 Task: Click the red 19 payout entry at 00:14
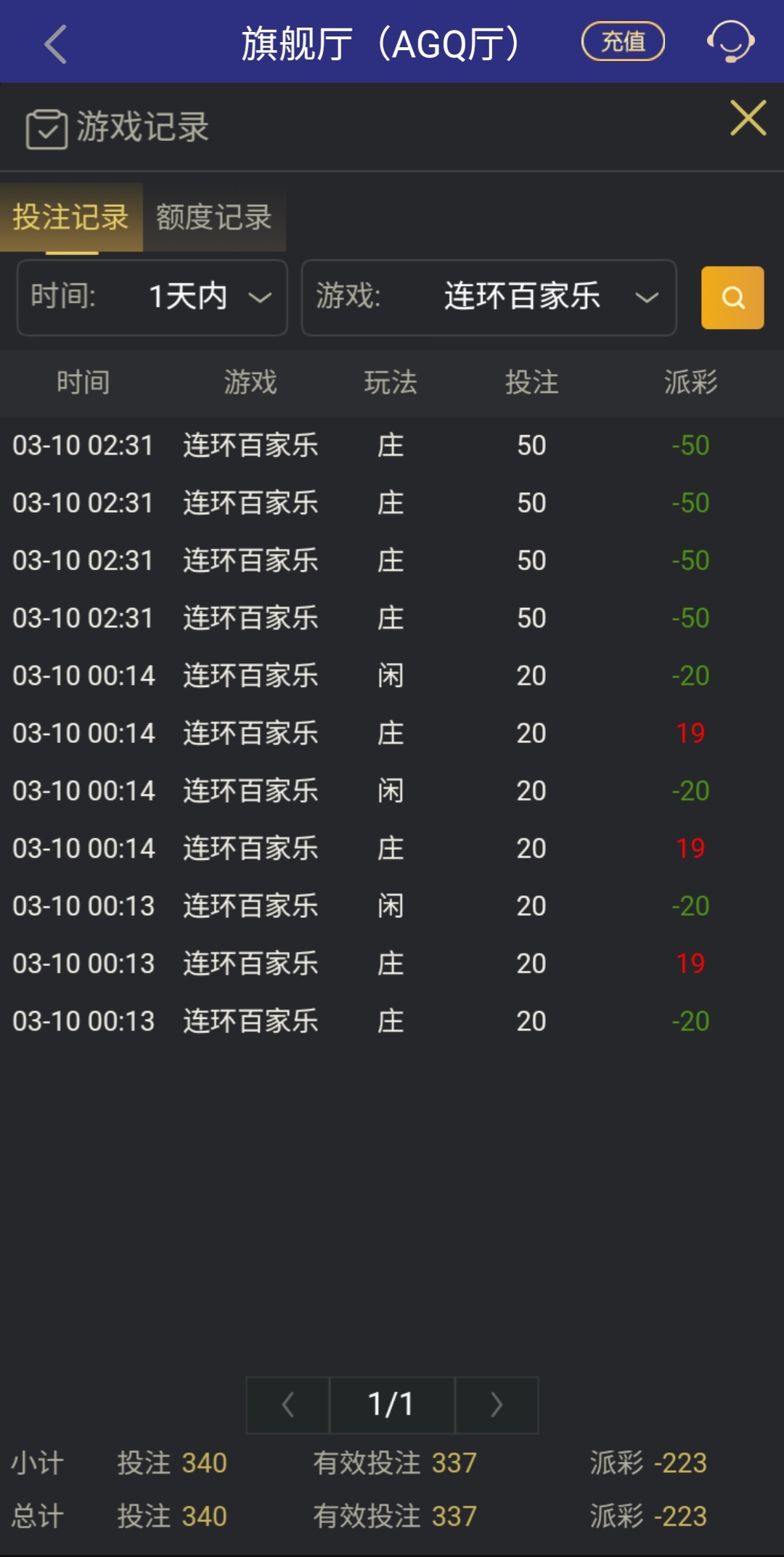tap(690, 733)
